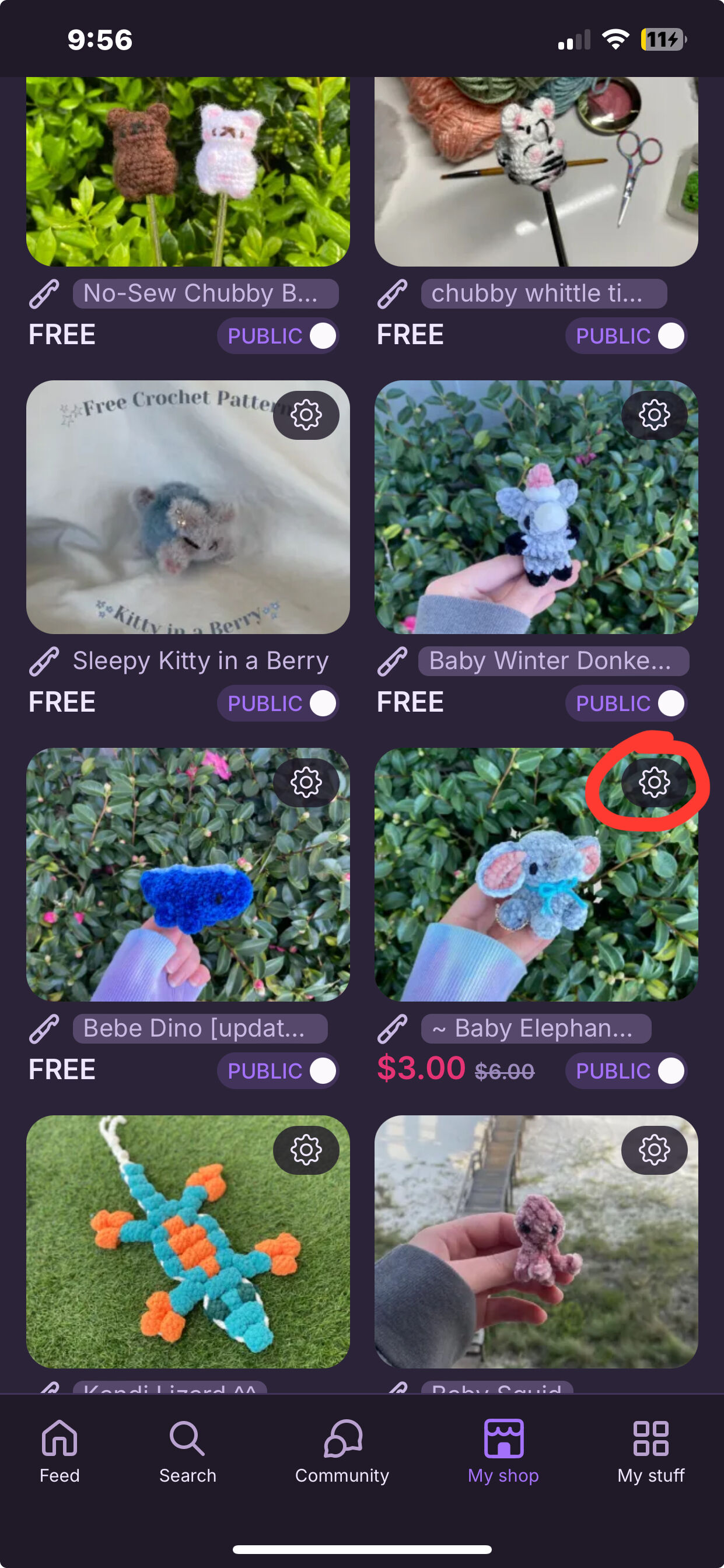Switch to the My stuff tab

(x=651, y=1452)
